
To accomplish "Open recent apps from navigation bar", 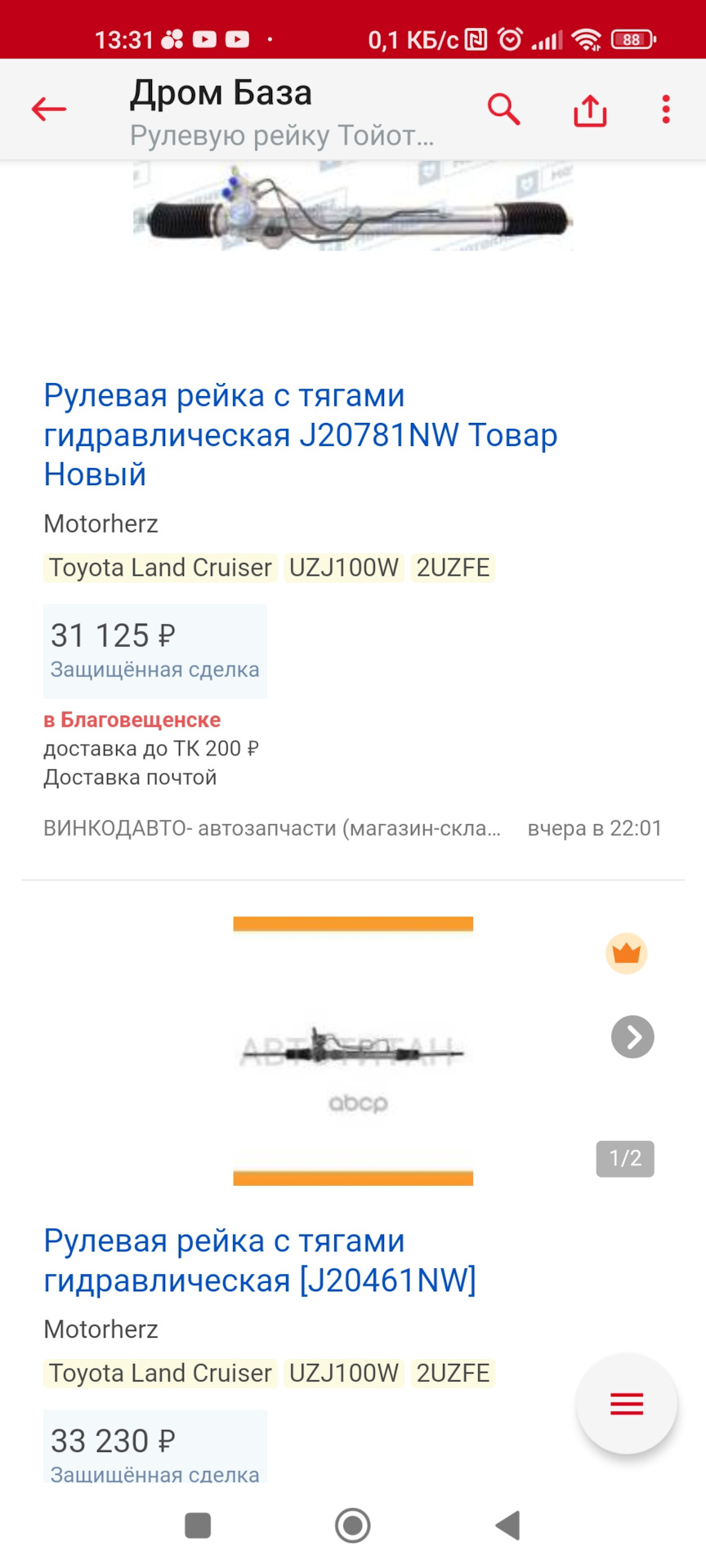I will [198, 1525].
